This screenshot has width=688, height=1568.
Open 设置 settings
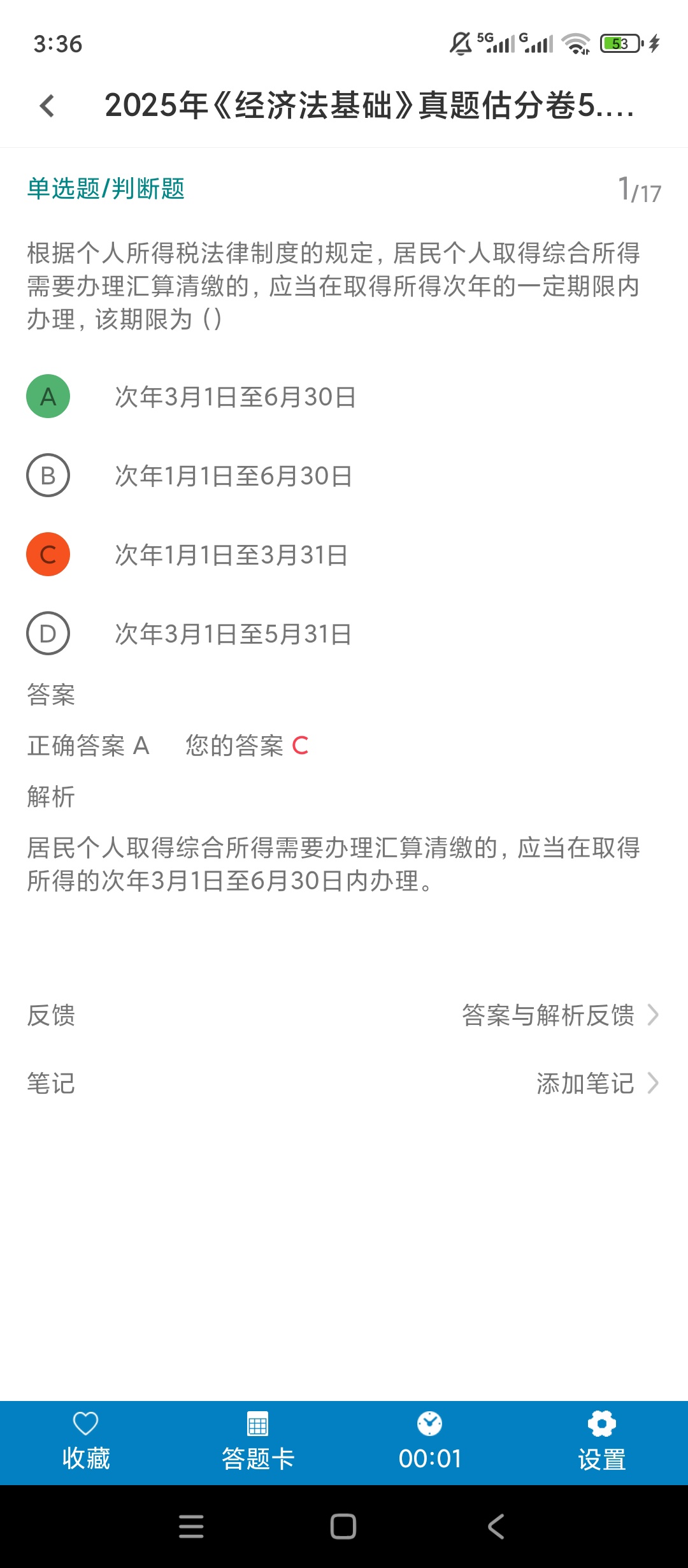click(x=602, y=1443)
